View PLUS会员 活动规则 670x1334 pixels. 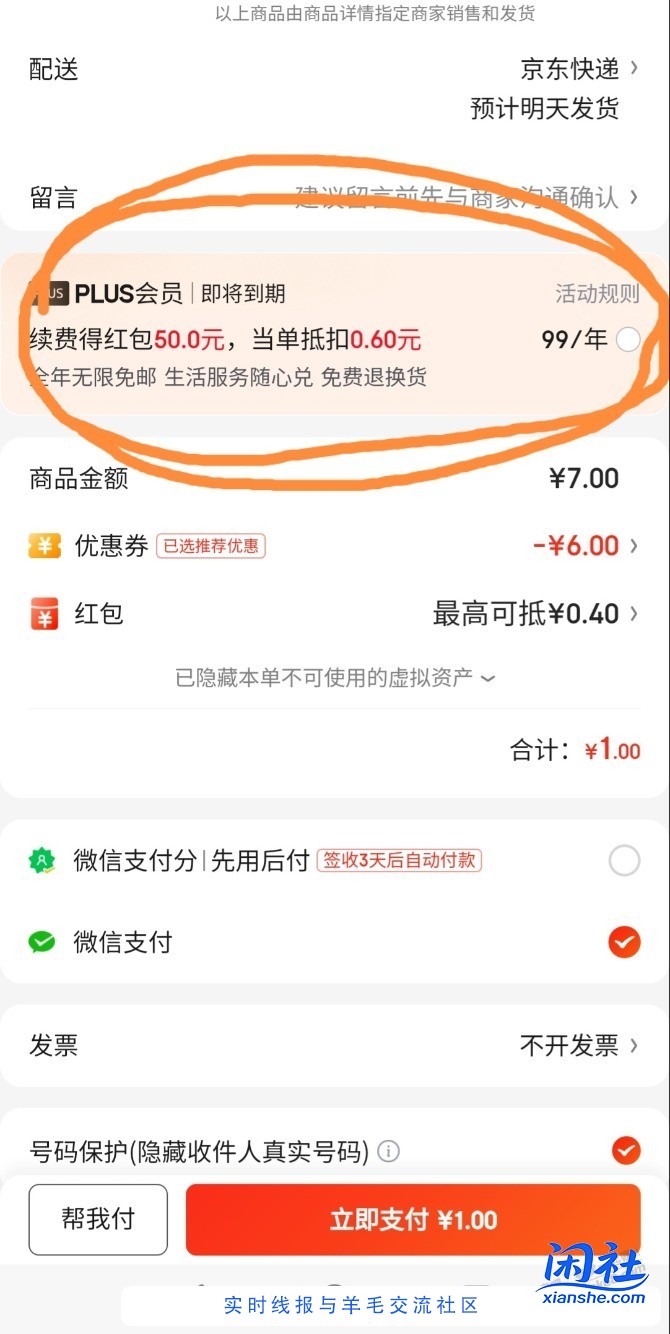tap(597, 293)
